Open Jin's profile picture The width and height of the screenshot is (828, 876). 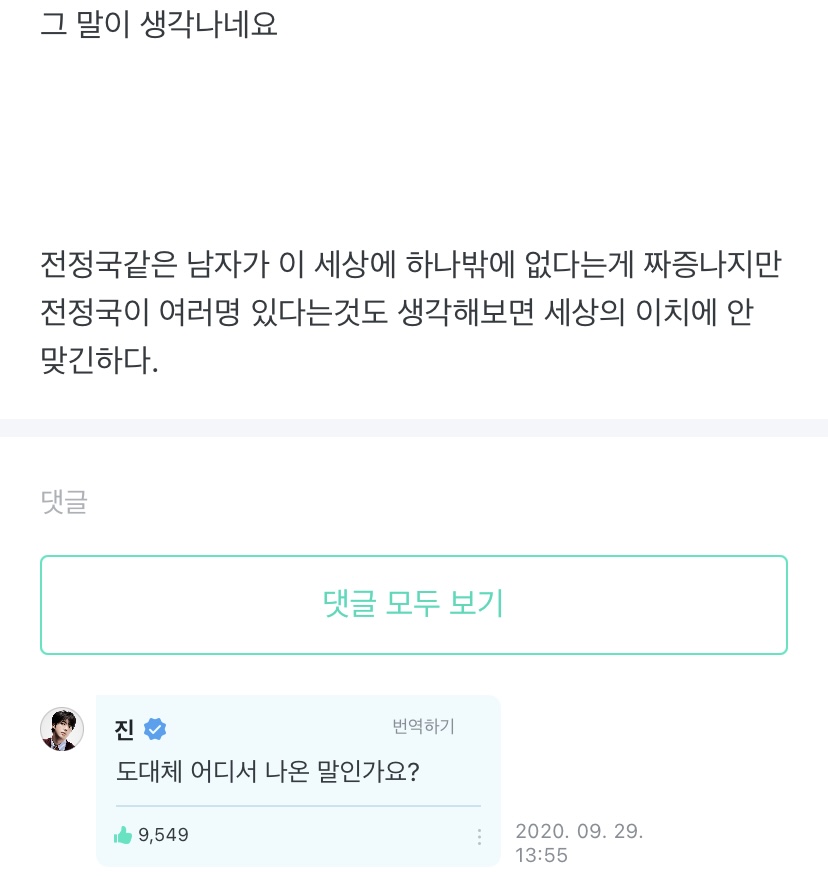point(61,729)
